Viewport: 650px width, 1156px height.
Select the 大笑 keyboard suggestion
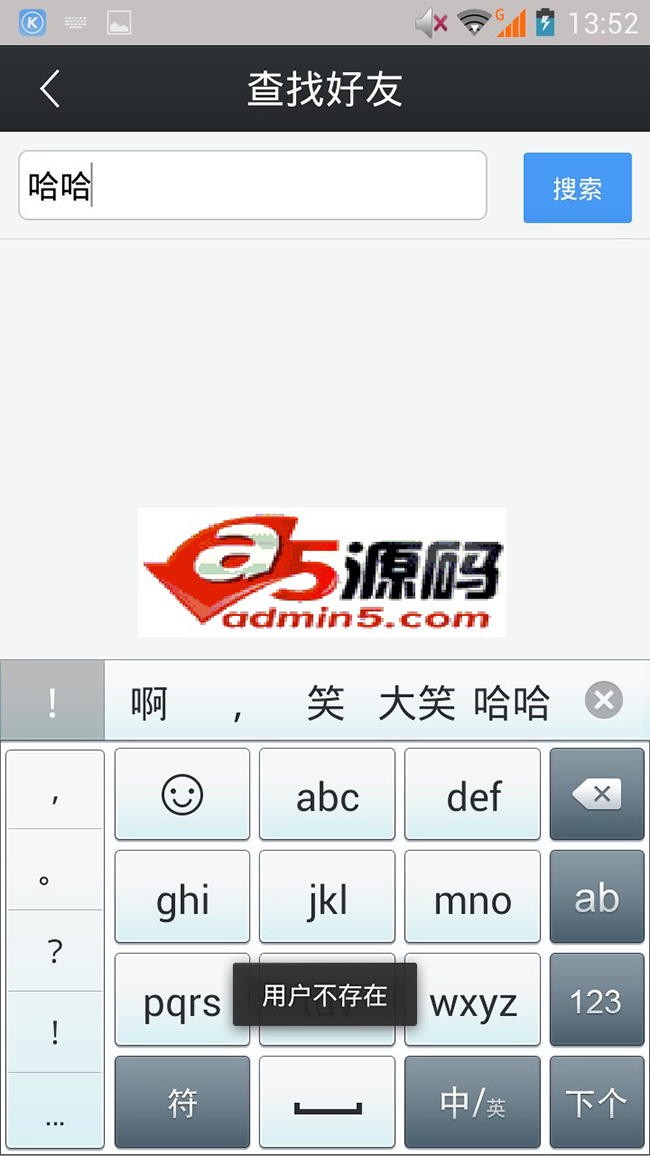coord(416,703)
